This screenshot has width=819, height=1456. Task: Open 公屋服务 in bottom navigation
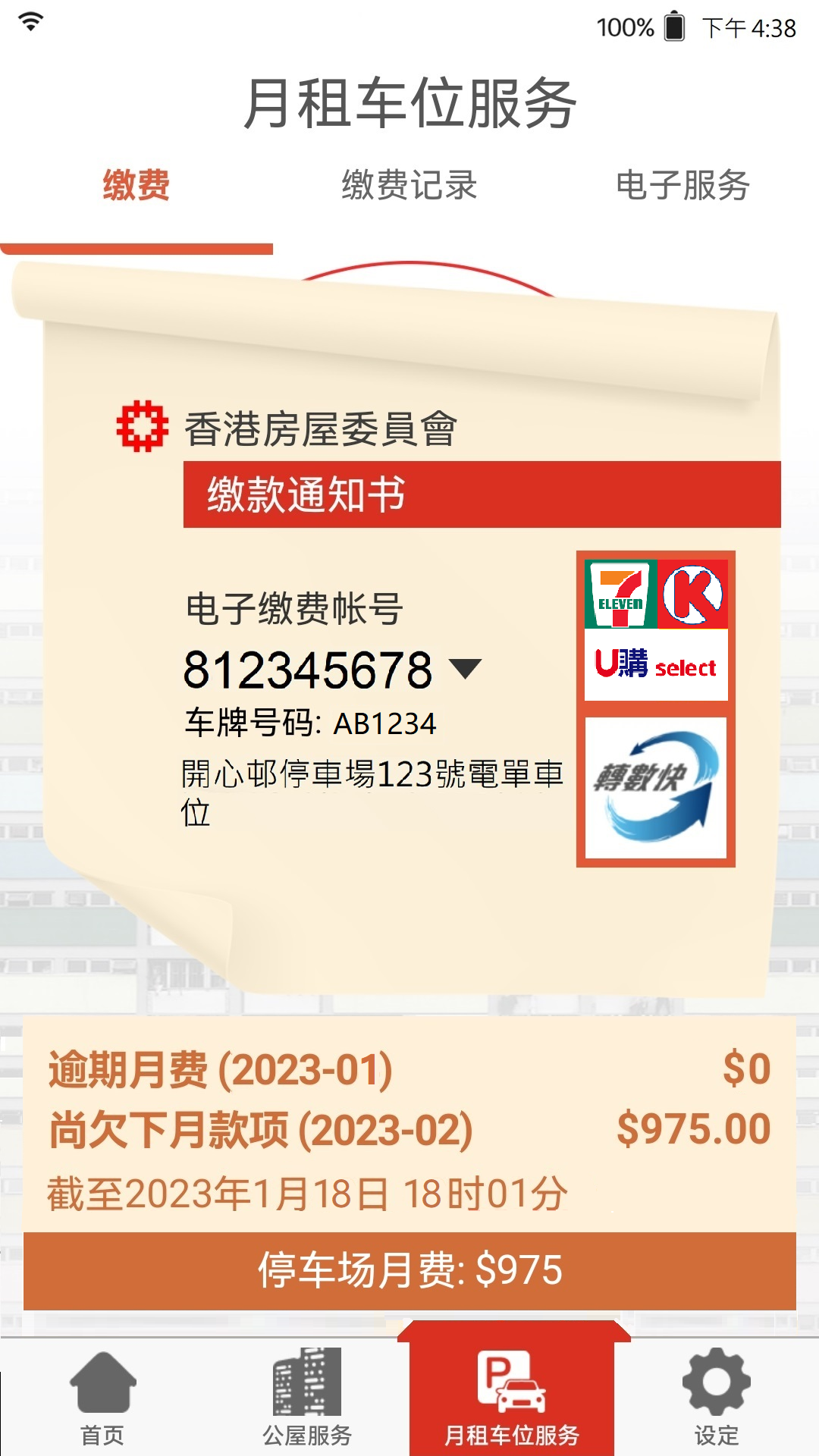pyautogui.click(x=307, y=1398)
